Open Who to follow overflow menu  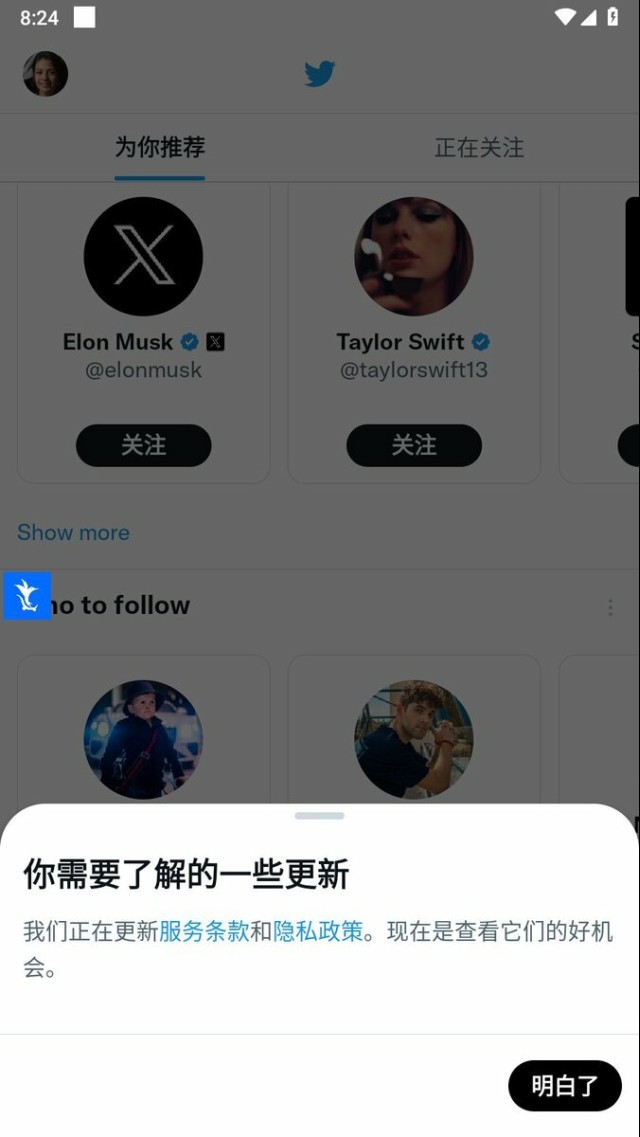tap(610, 607)
